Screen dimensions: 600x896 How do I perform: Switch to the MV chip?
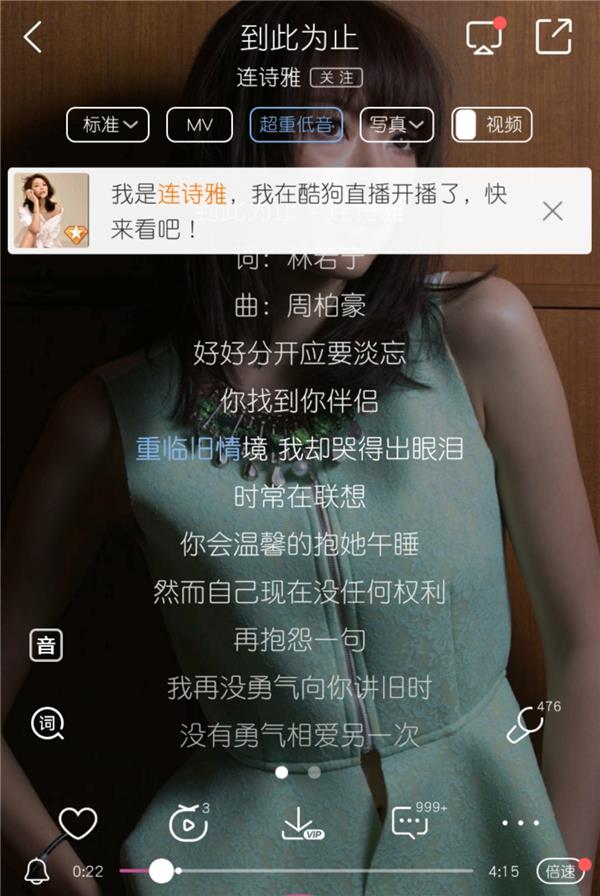pyautogui.click(x=200, y=125)
